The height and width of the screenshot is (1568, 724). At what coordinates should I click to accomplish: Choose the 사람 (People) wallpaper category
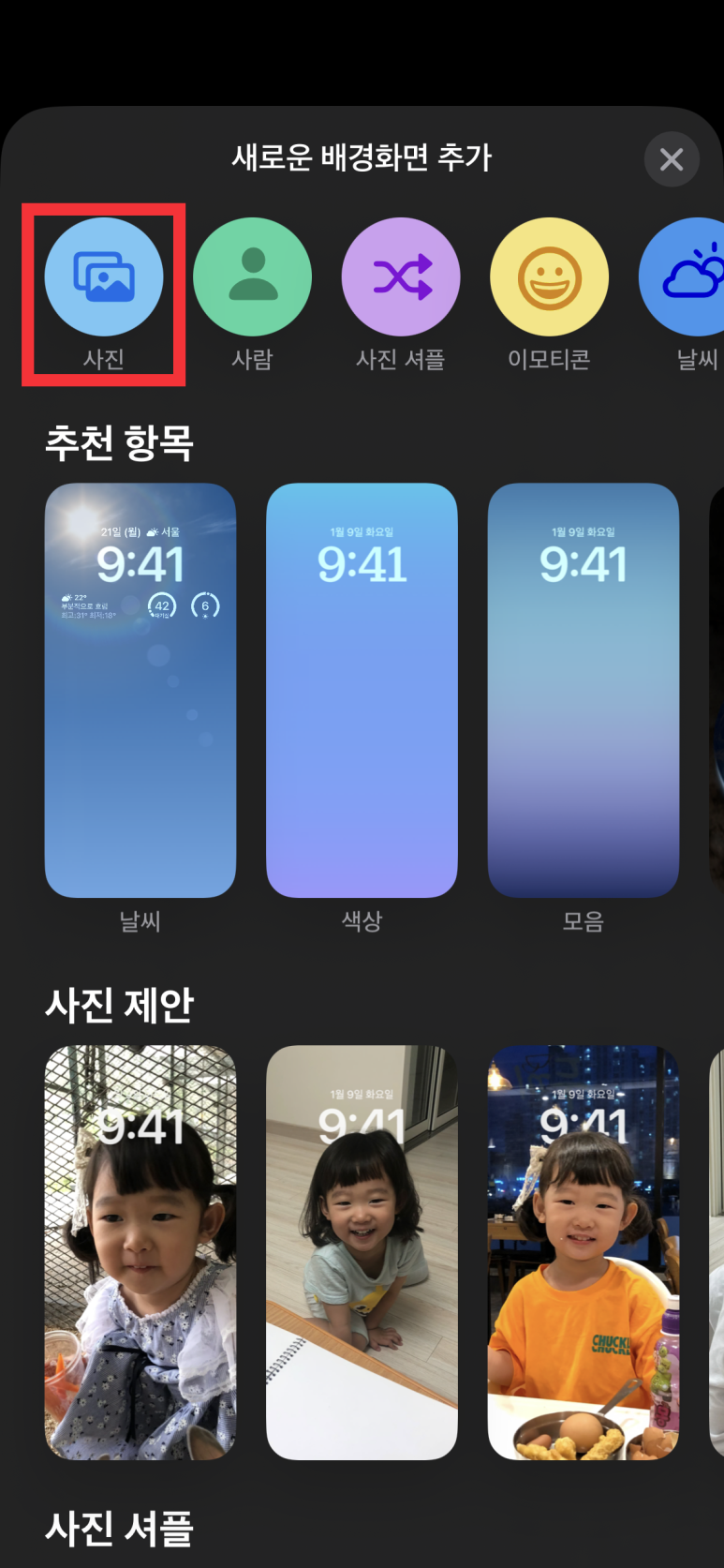252,277
